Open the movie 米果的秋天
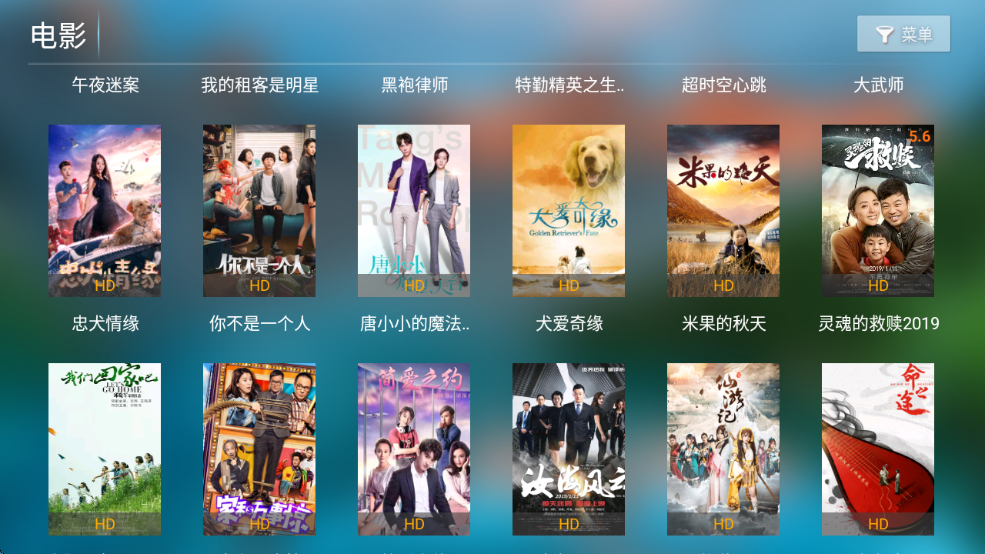Image resolution: width=985 pixels, height=554 pixels. click(723, 210)
